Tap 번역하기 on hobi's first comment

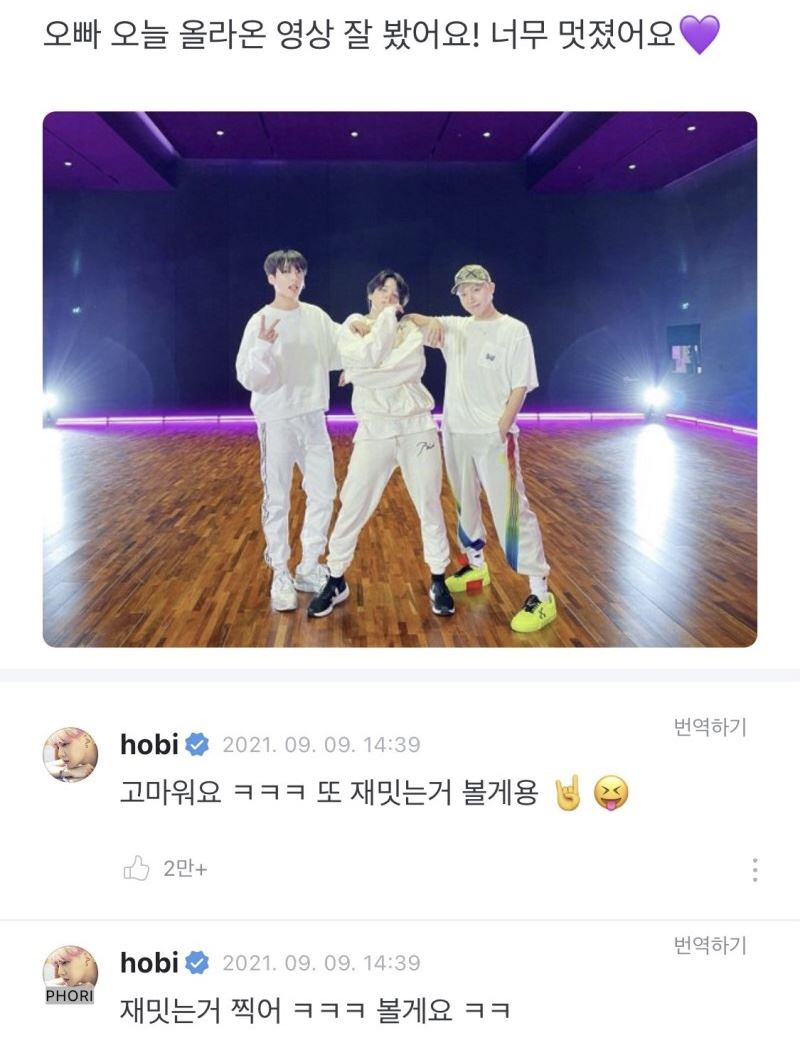coord(710,728)
